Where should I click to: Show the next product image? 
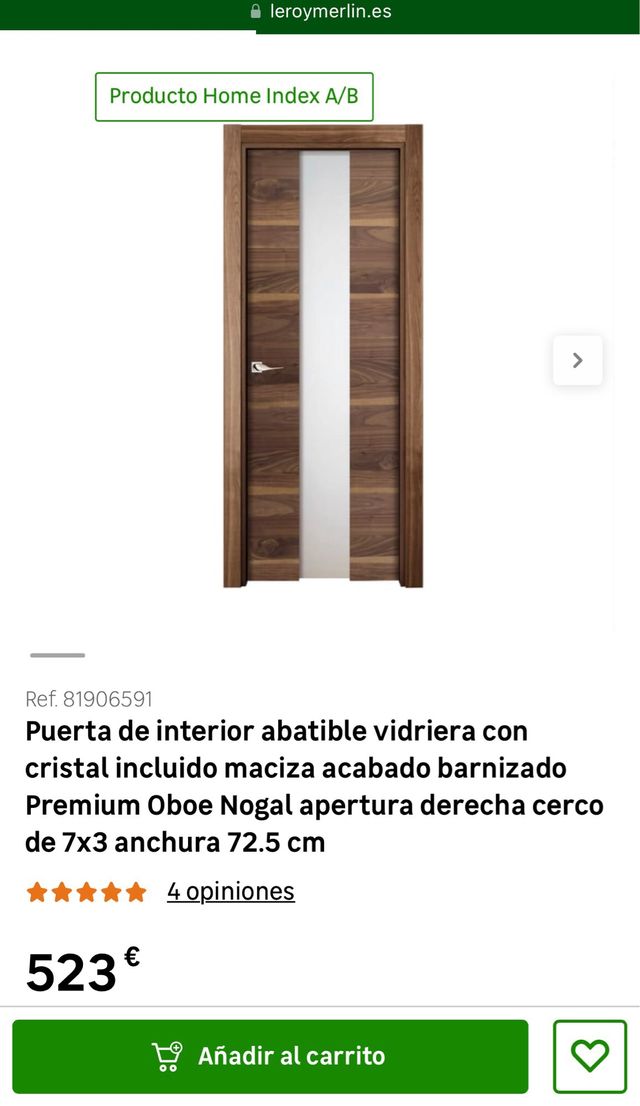pos(577,360)
